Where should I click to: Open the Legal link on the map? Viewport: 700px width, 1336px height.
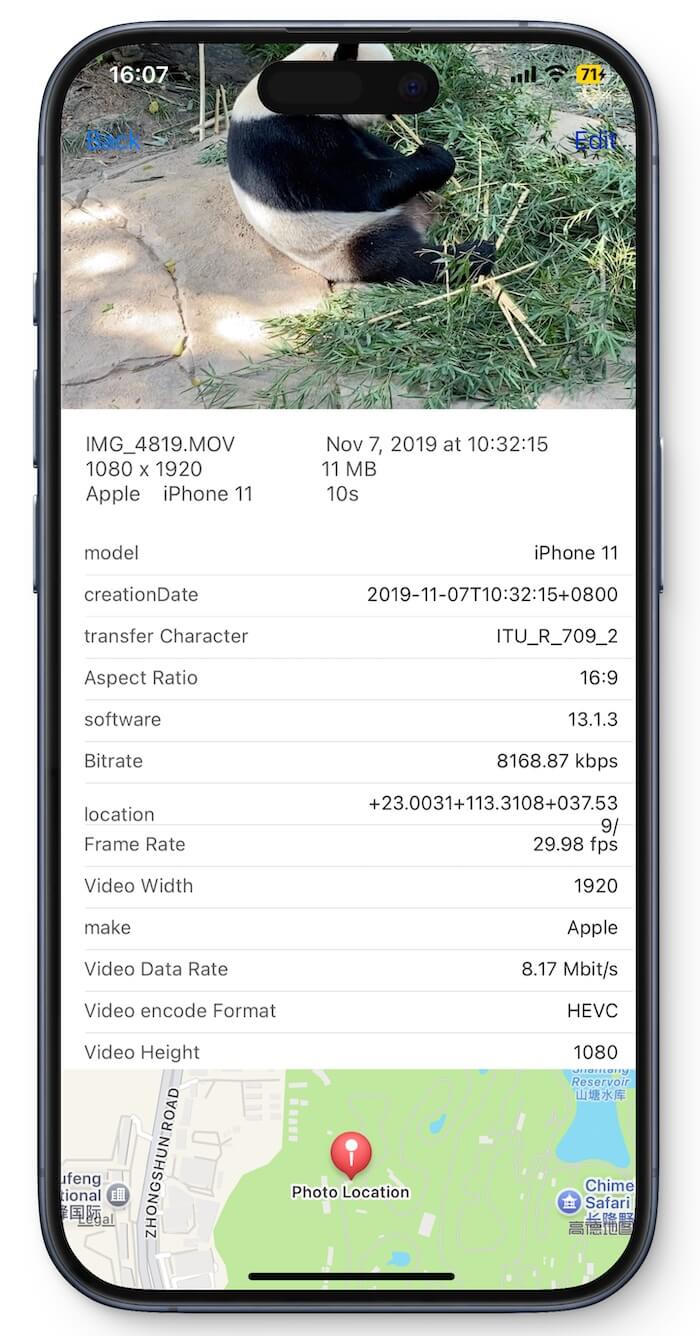coord(96,1219)
